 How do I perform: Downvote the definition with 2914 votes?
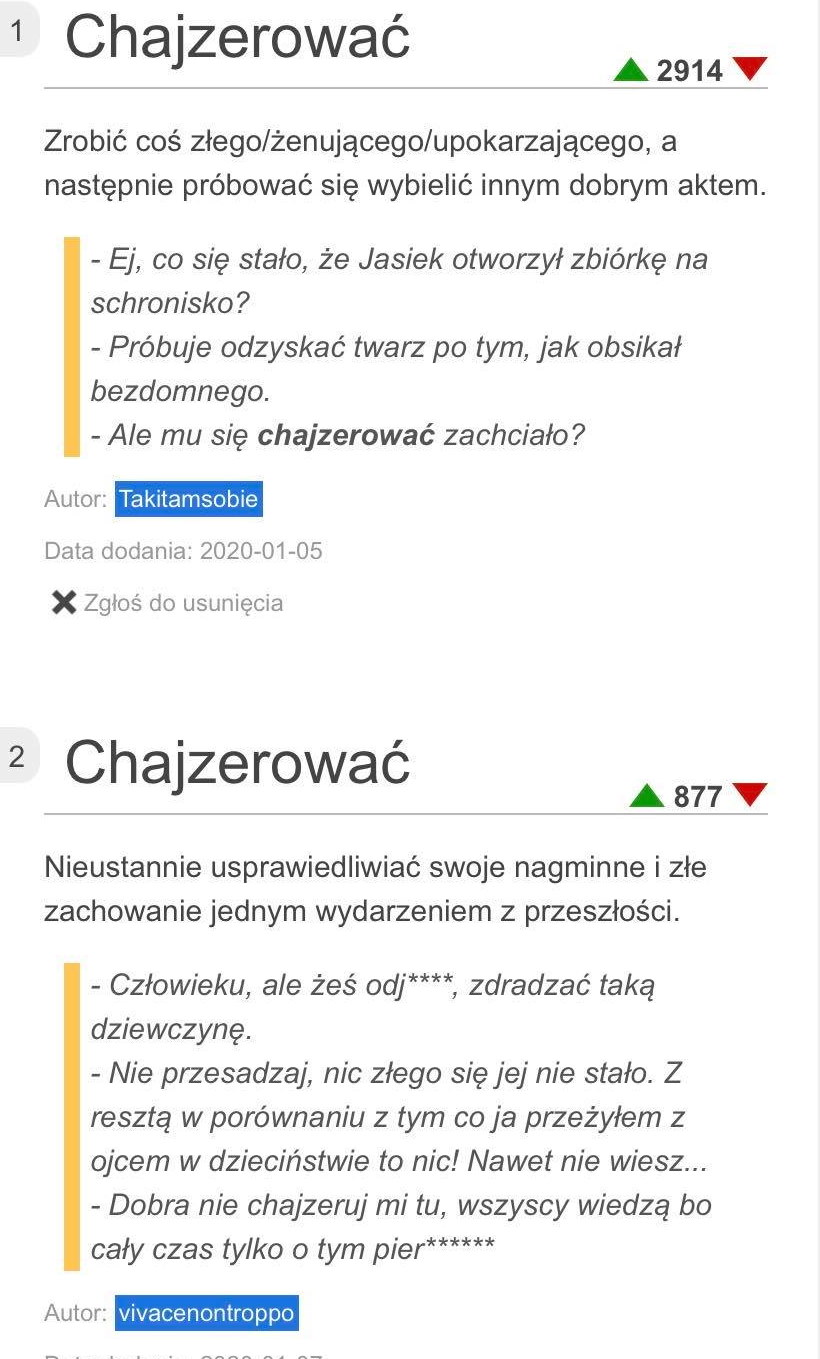(x=750, y=69)
